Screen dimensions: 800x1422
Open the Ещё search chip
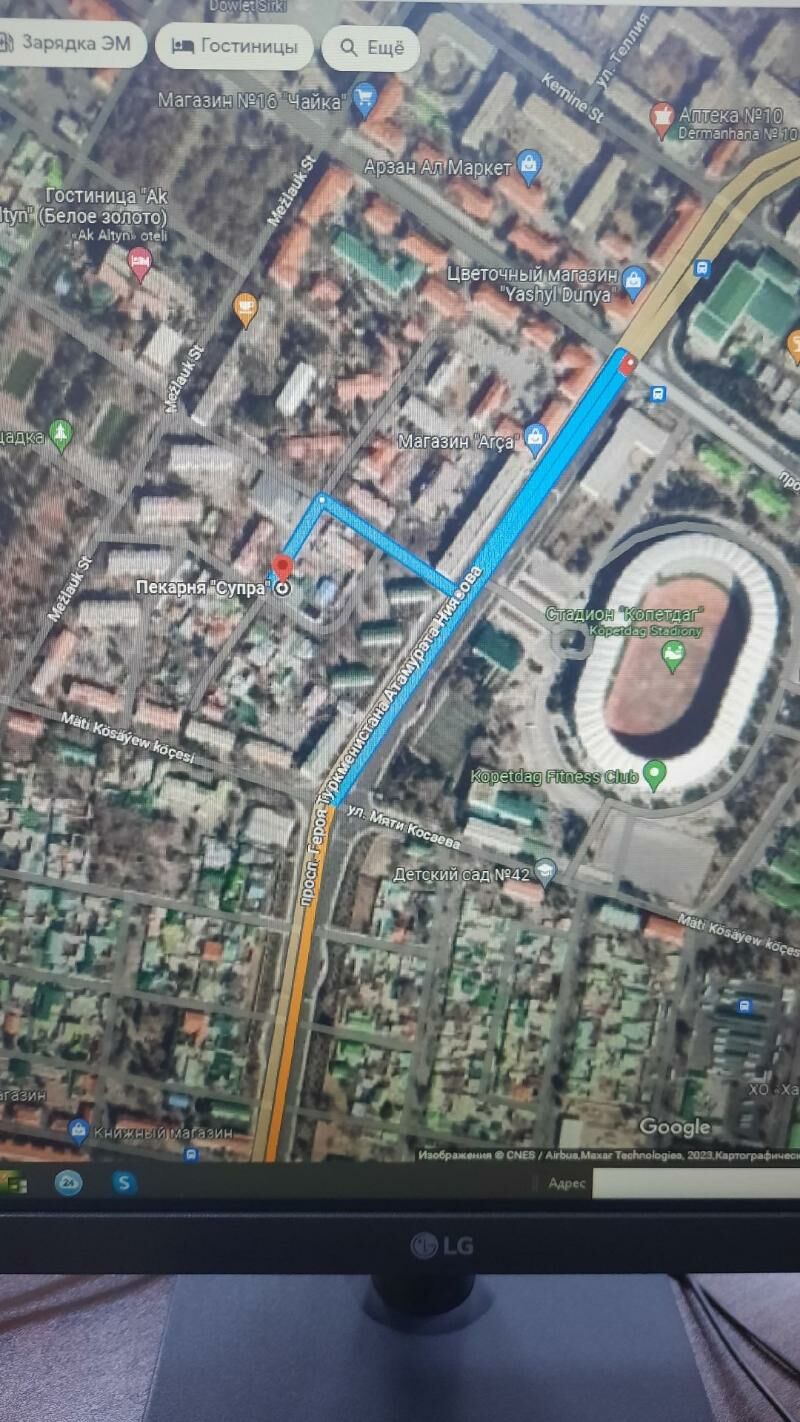tap(372, 47)
